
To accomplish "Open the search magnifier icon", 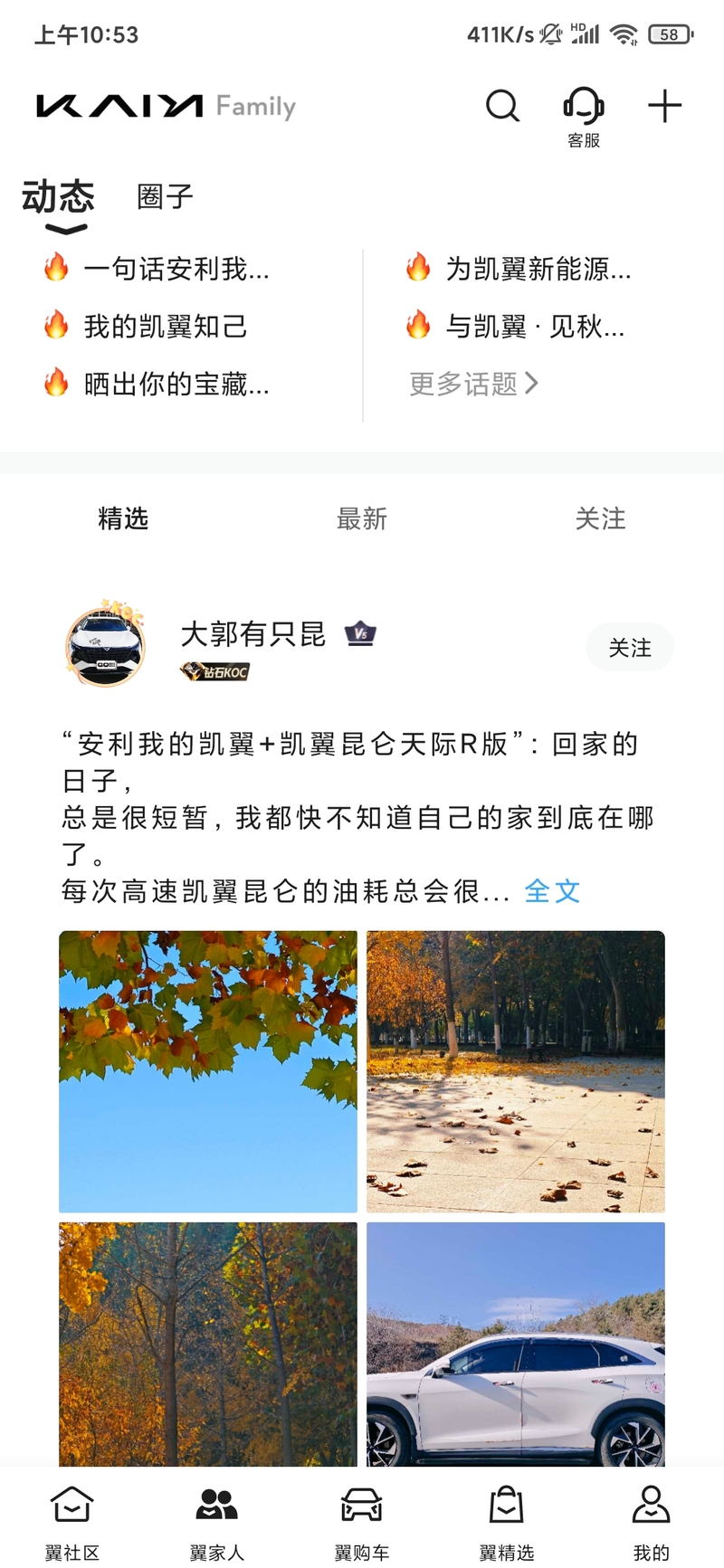I will 502,106.
